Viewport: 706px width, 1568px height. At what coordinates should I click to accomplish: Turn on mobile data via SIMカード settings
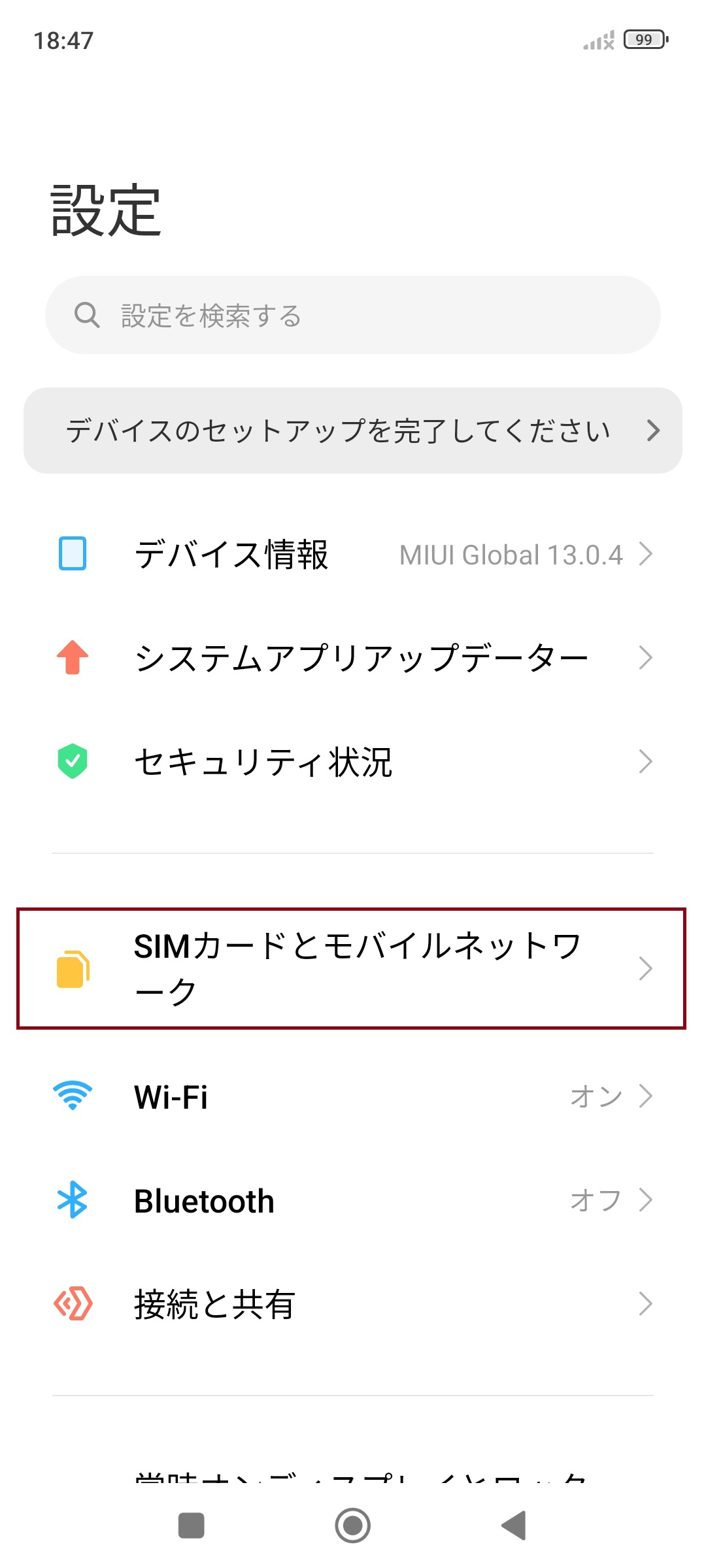point(353,968)
